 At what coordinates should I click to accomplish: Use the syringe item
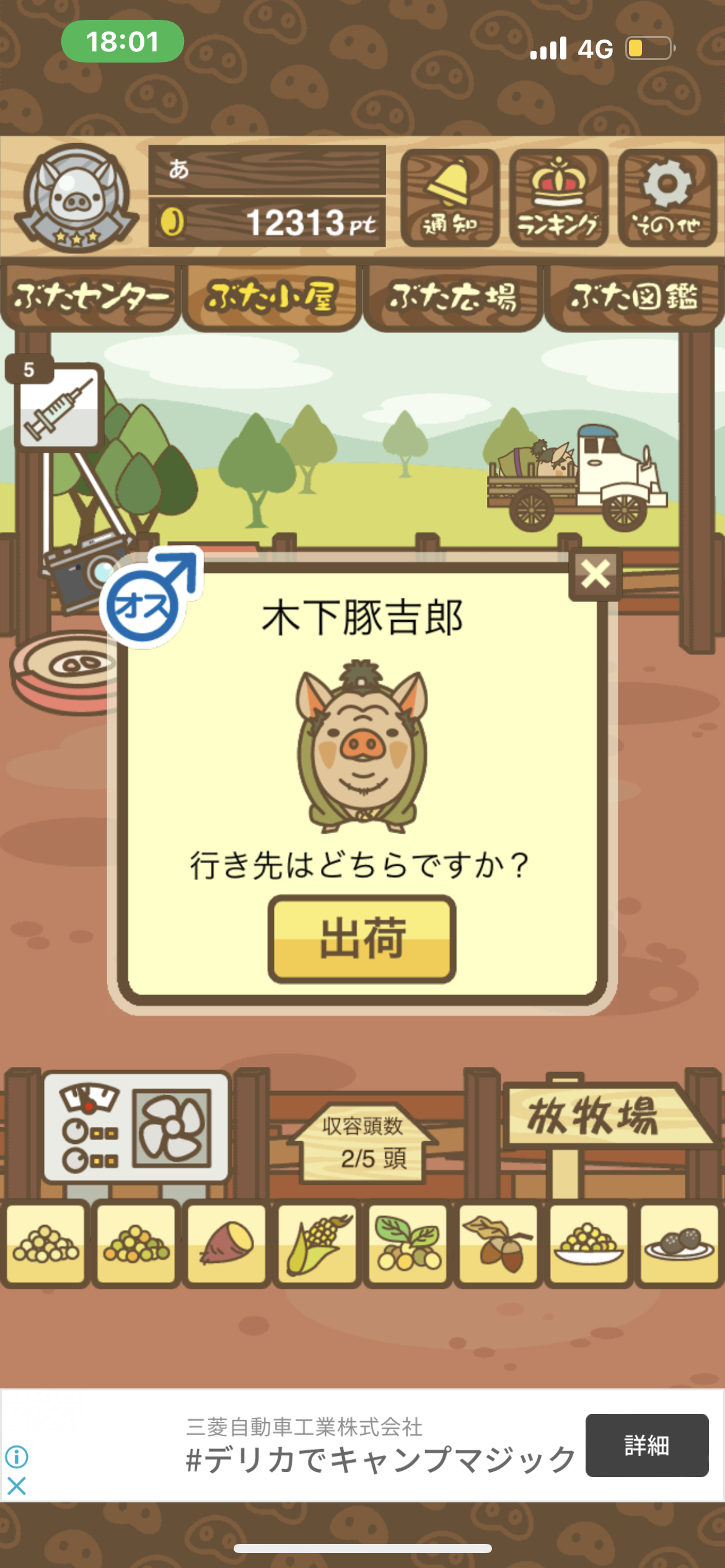59,406
